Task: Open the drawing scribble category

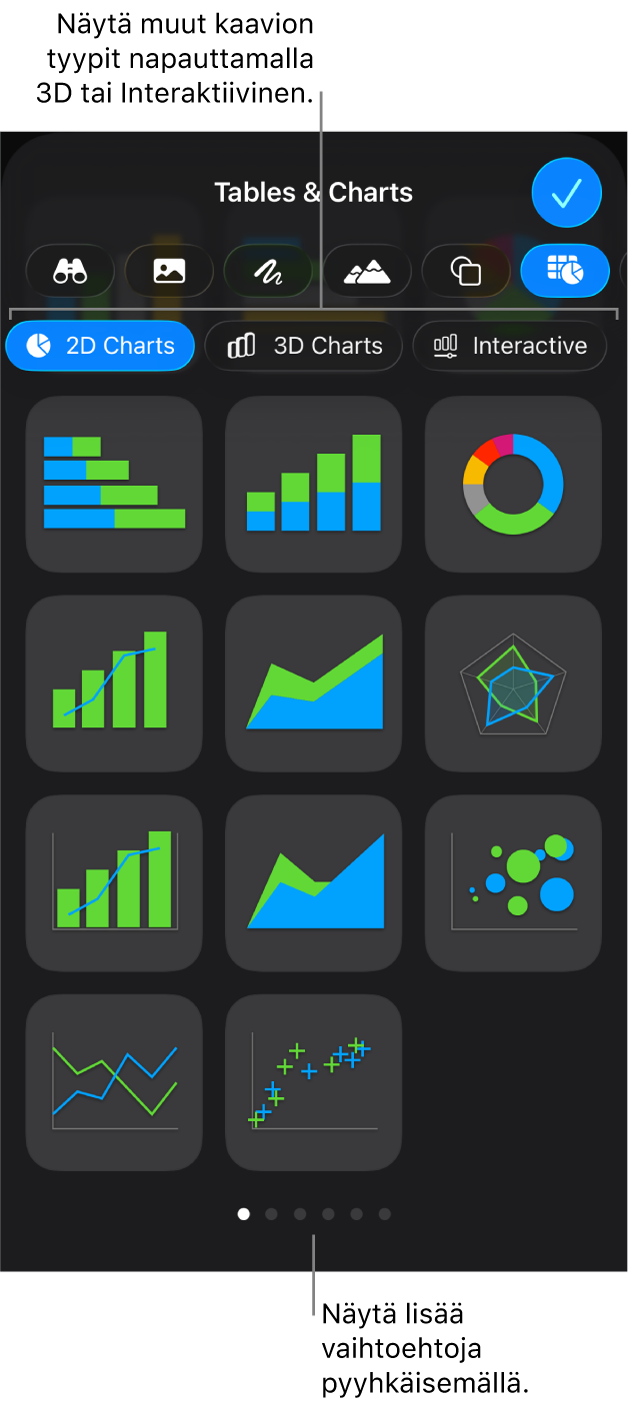Action: coord(268,271)
